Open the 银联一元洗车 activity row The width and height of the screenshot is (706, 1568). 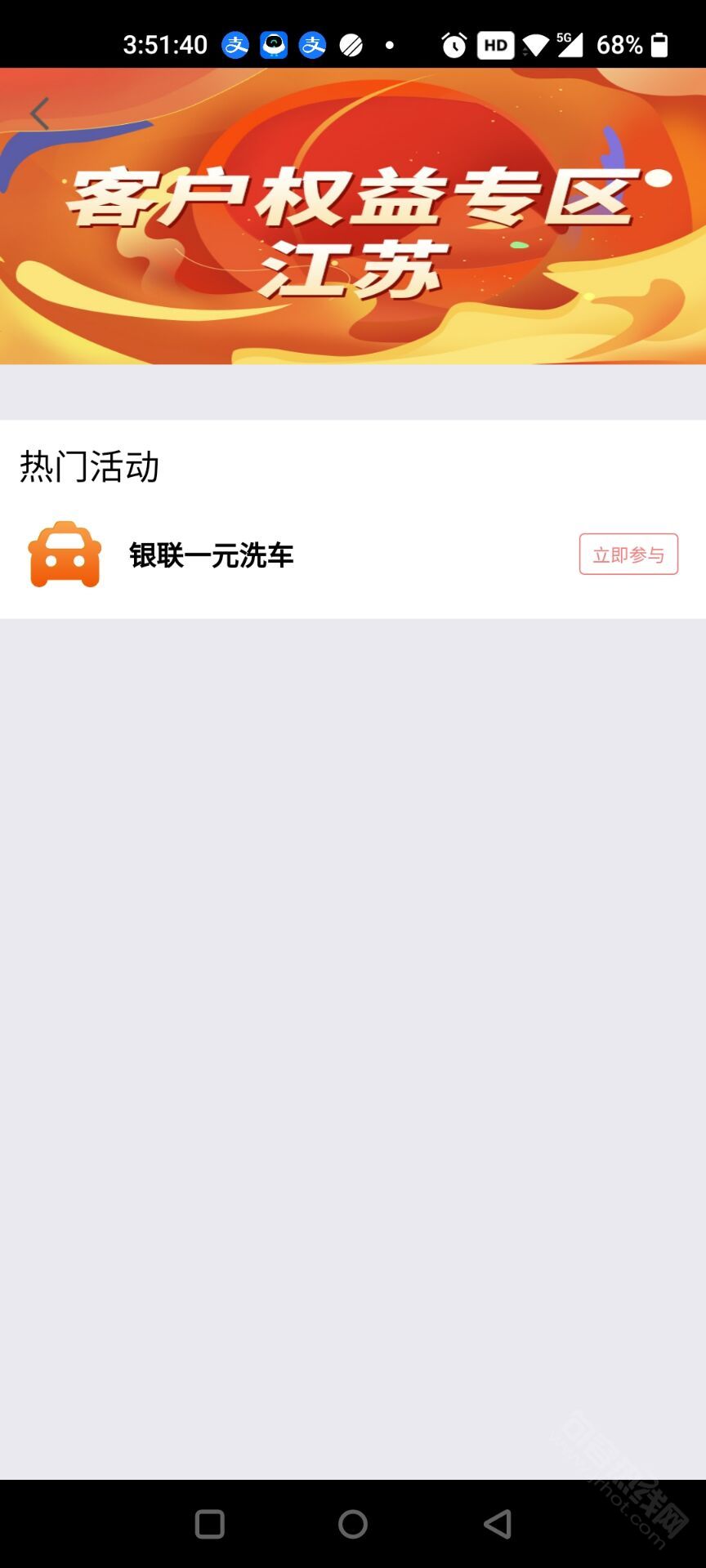tap(211, 555)
